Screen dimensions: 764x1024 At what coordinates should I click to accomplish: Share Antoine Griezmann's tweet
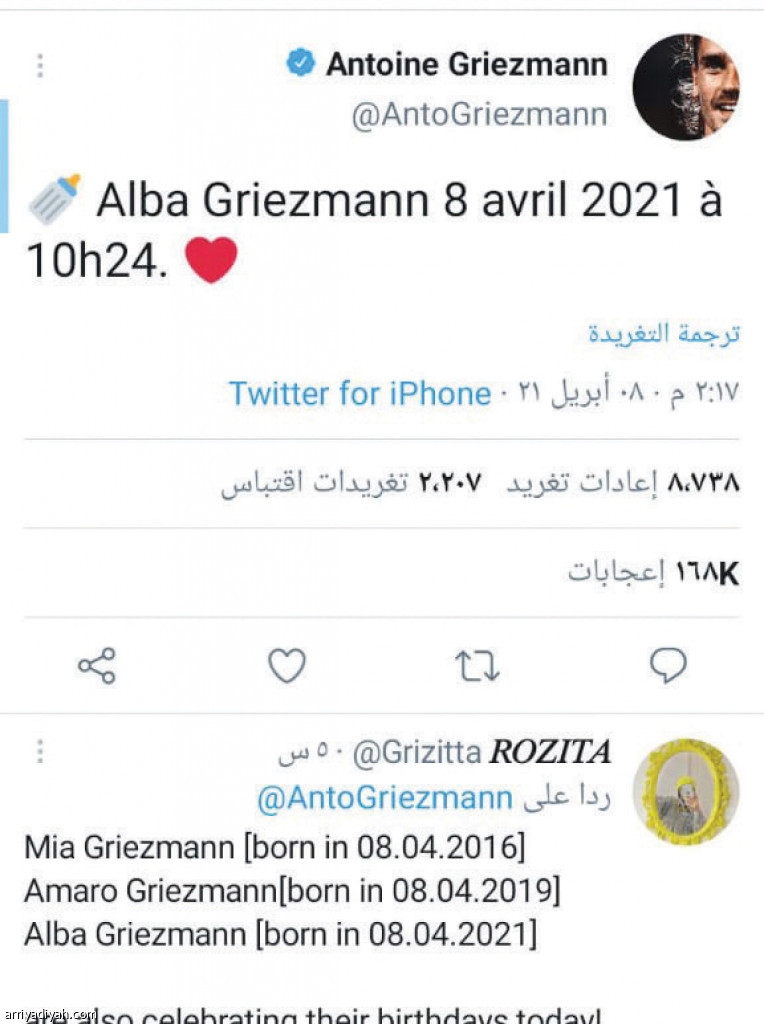97,665
